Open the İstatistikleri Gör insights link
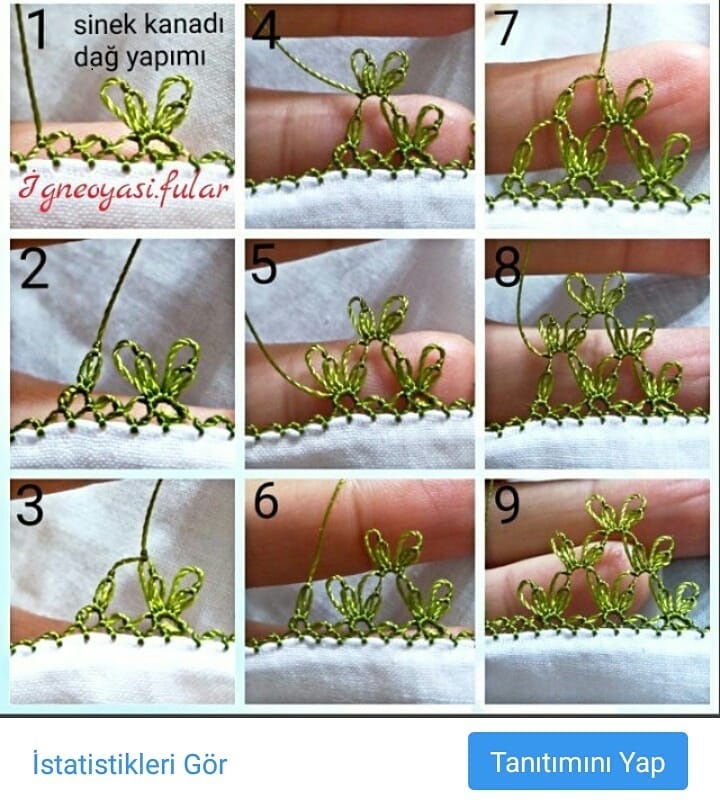The image size is (720, 800). pyautogui.click(x=130, y=765)
